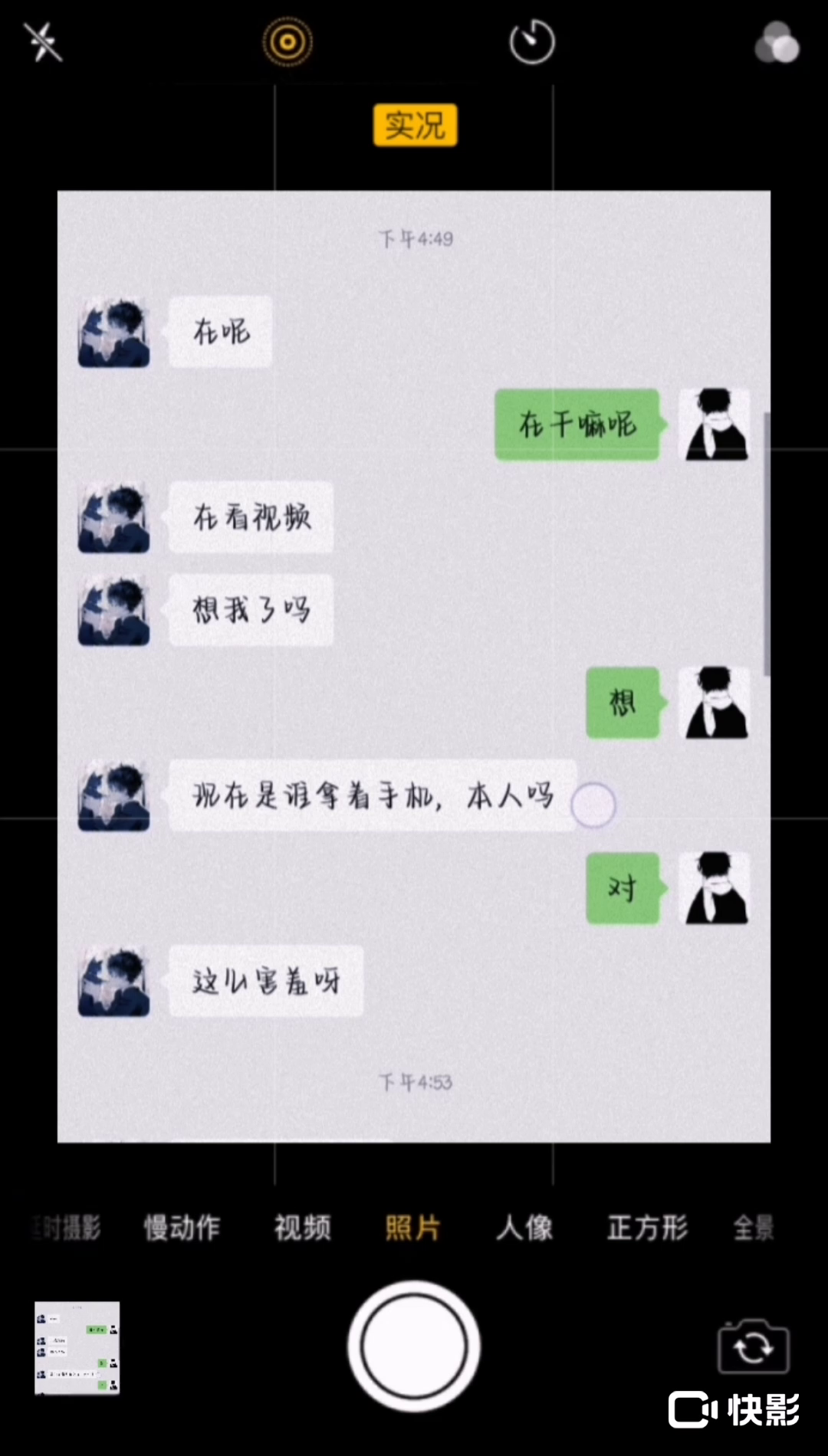Select the 照片 mode
This screenshot has height=1456, width=828.
(x=412, y=1228)
